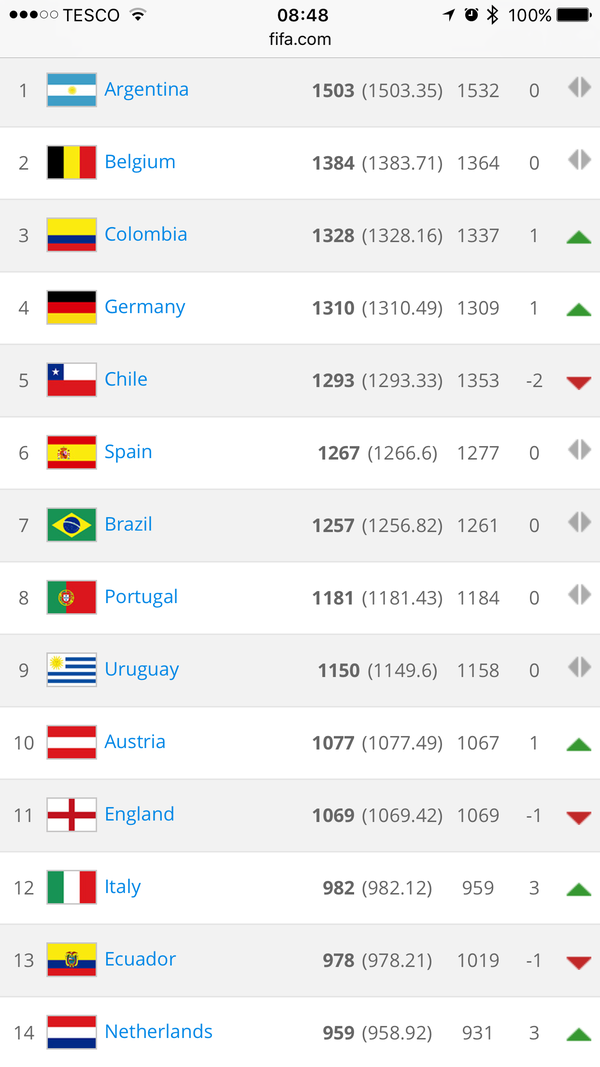Tap the Ecuador team link
The height and width of the screenshot is (1067, 600).
click(x=140, y=959)
